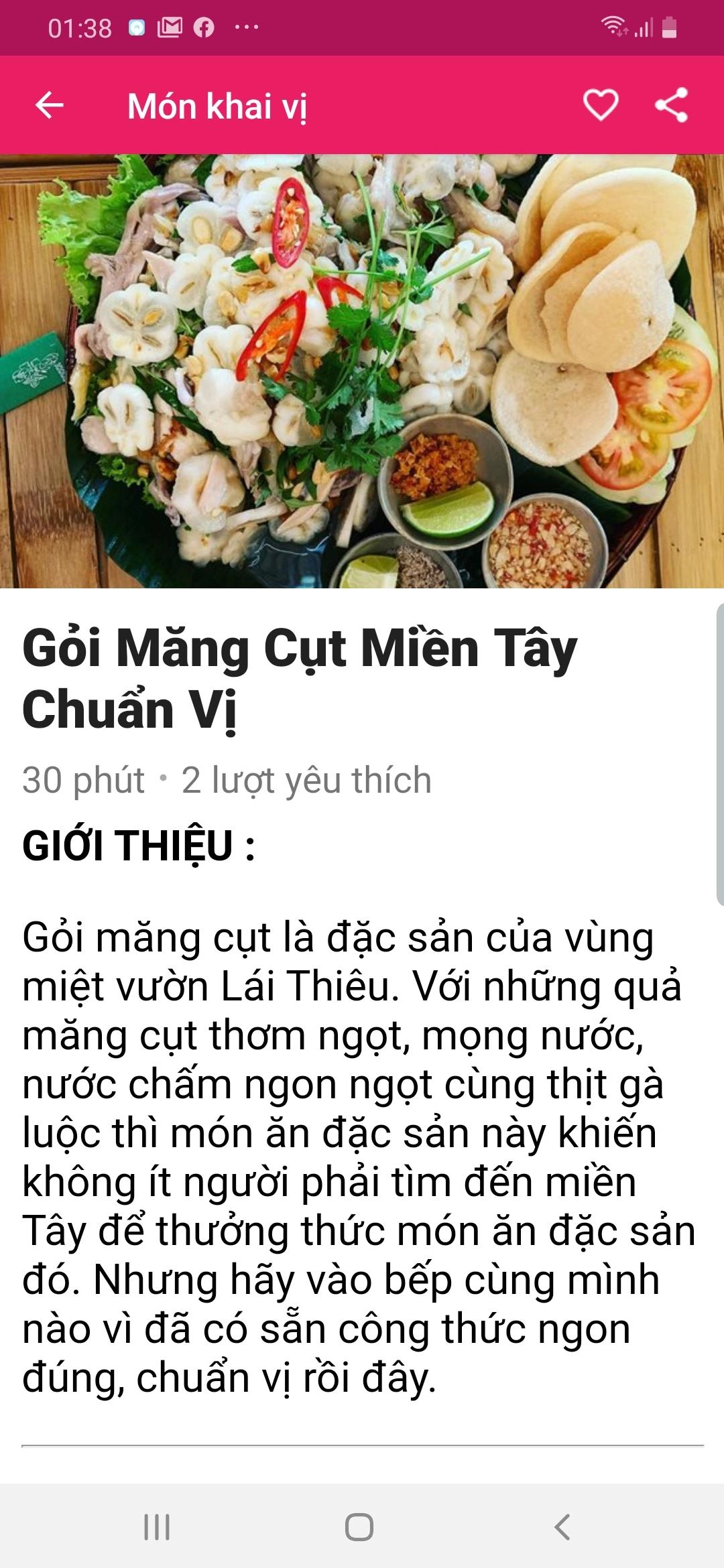Share the Gỏi Măng Cụt recipe
The width and height of the screenshot is (724, 1568).
pyautogui.click(x=671, y=105)
